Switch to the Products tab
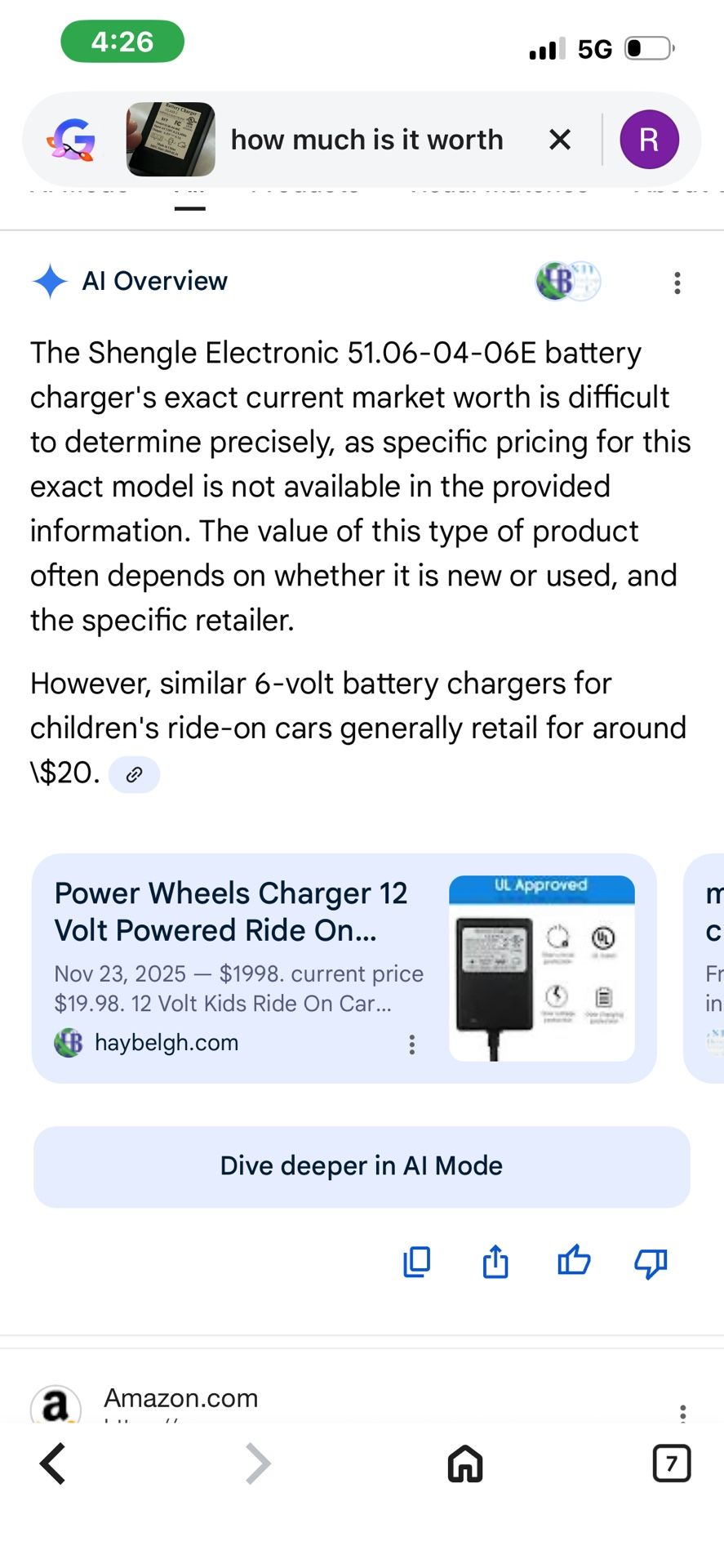Screen dimensions: 724x1568 tap(306, 186)
